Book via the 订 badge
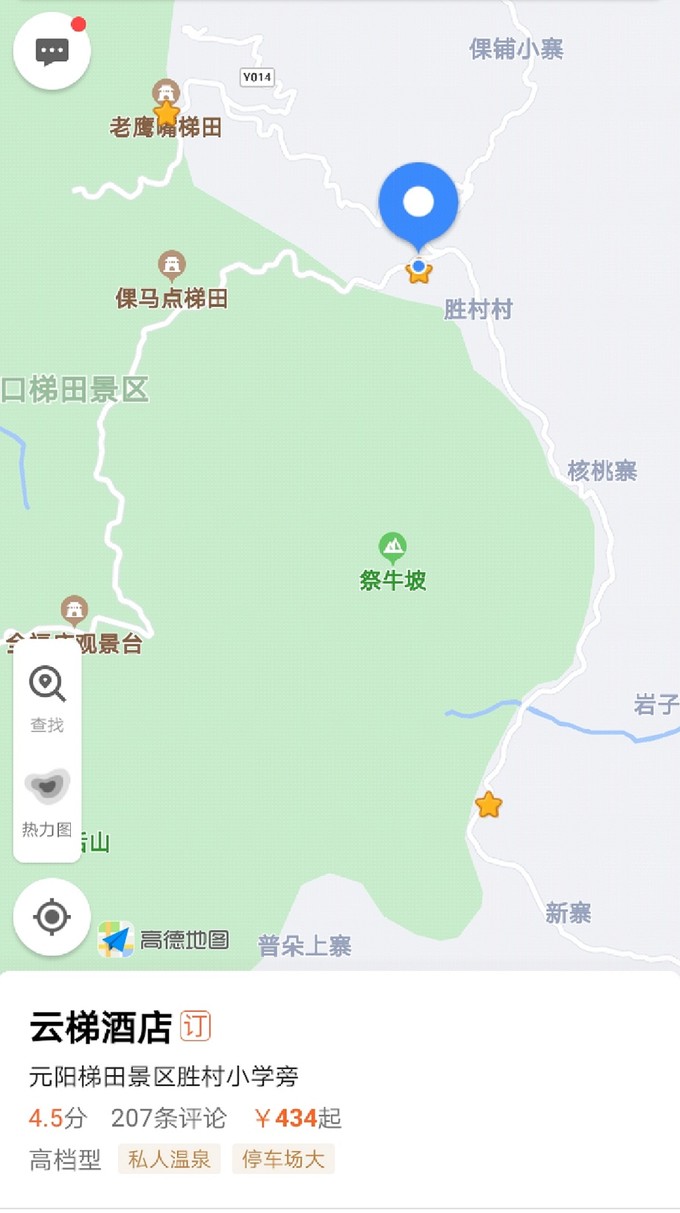 196,1027
